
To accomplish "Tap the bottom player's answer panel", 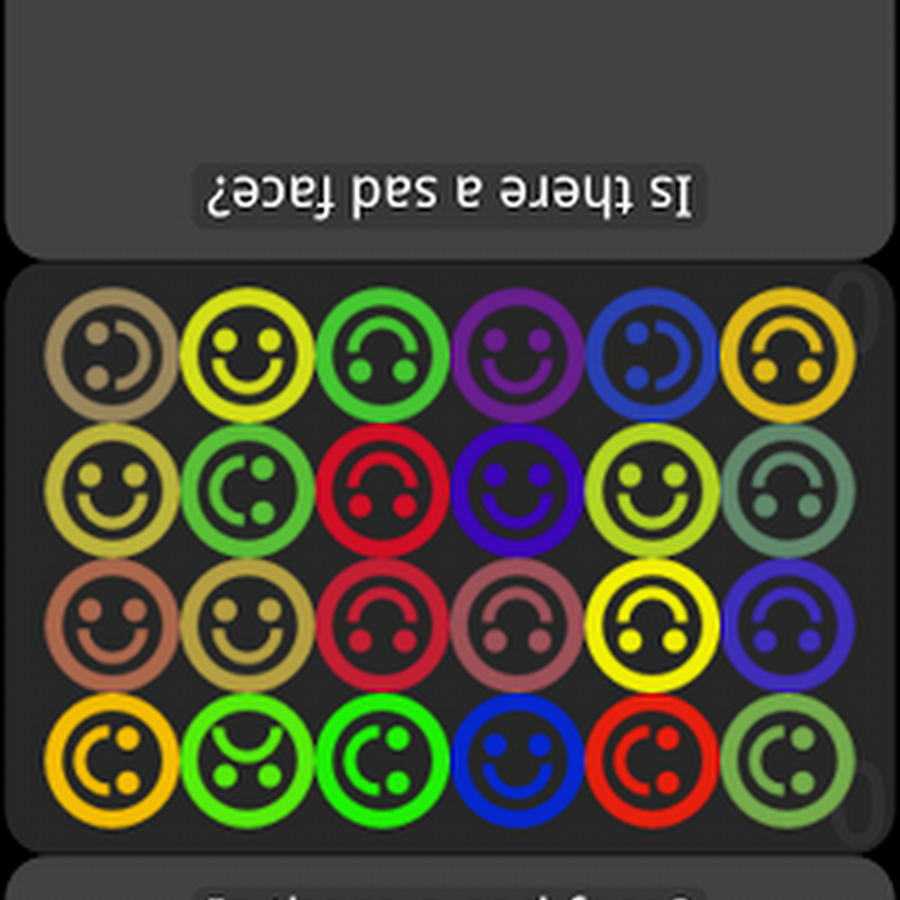I will pos(450,880).
